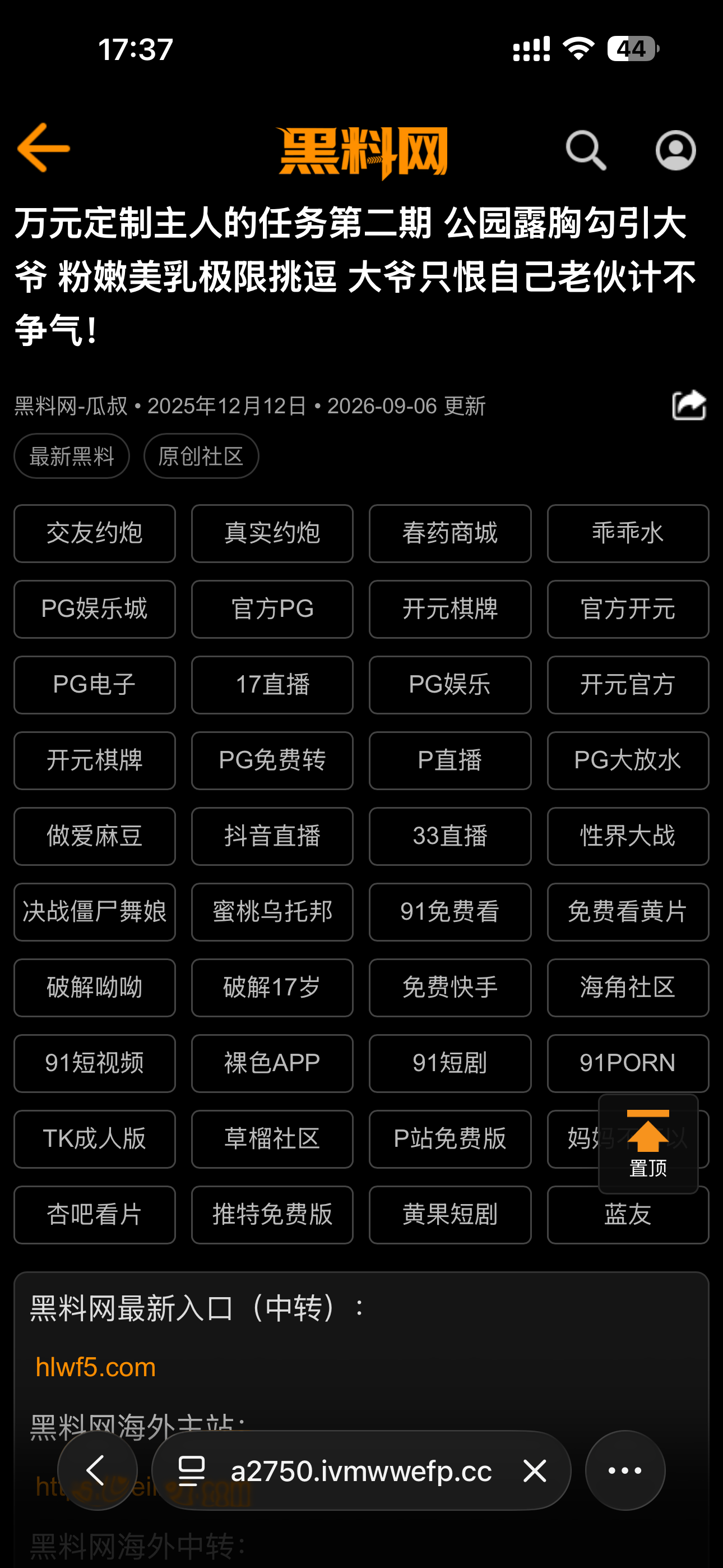Select the 最新黑料 tag chip
723x1568 pixels.
(x=72, y=456)
